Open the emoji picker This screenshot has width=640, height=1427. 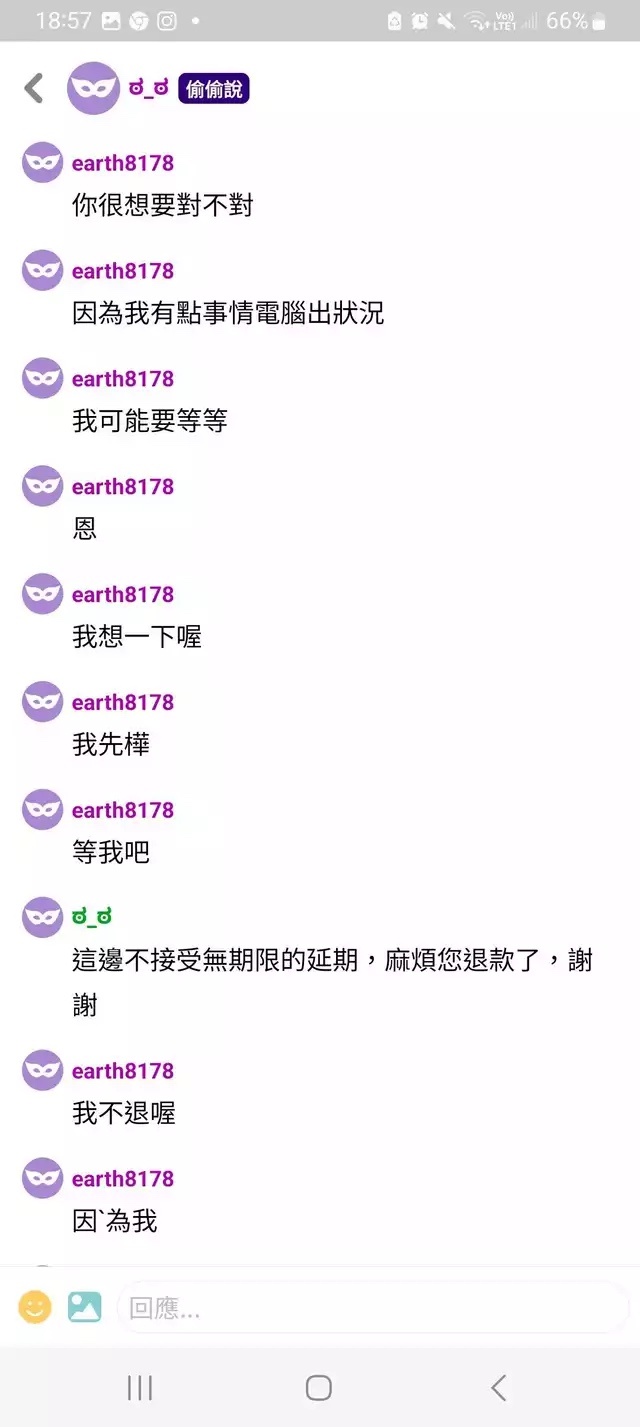pos(35,1307)
